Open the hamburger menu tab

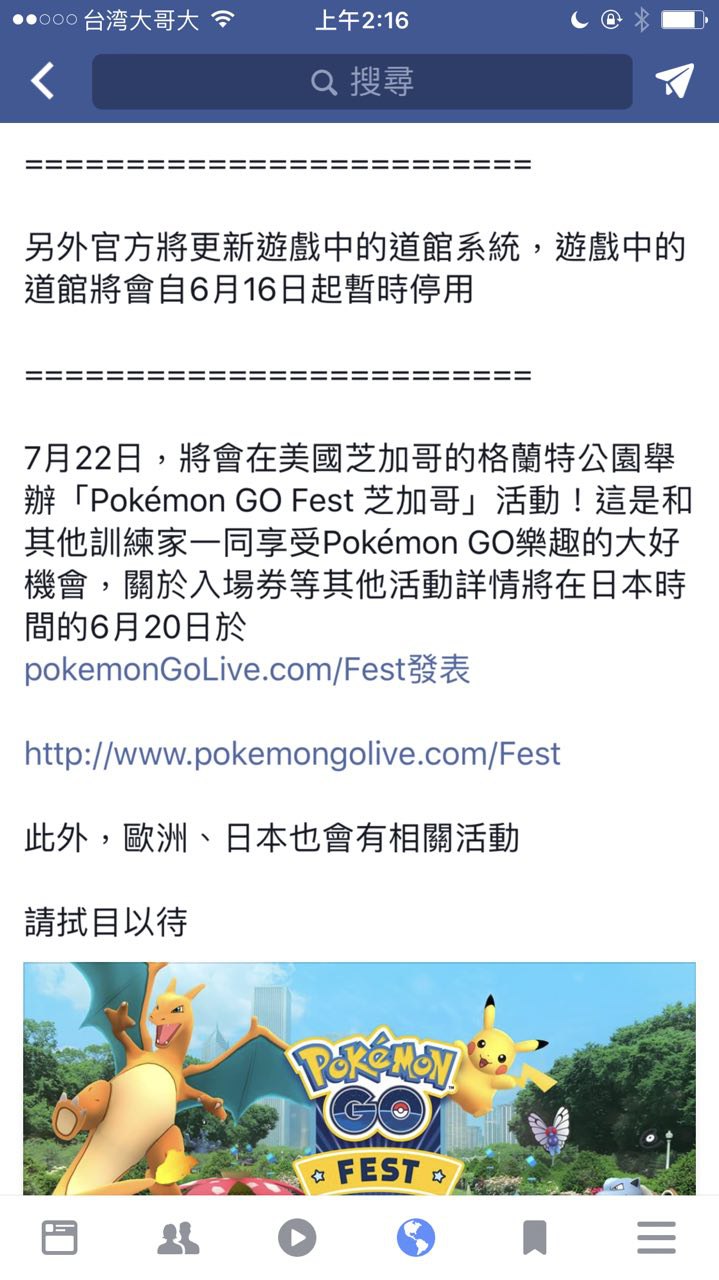coord(656,1238)
